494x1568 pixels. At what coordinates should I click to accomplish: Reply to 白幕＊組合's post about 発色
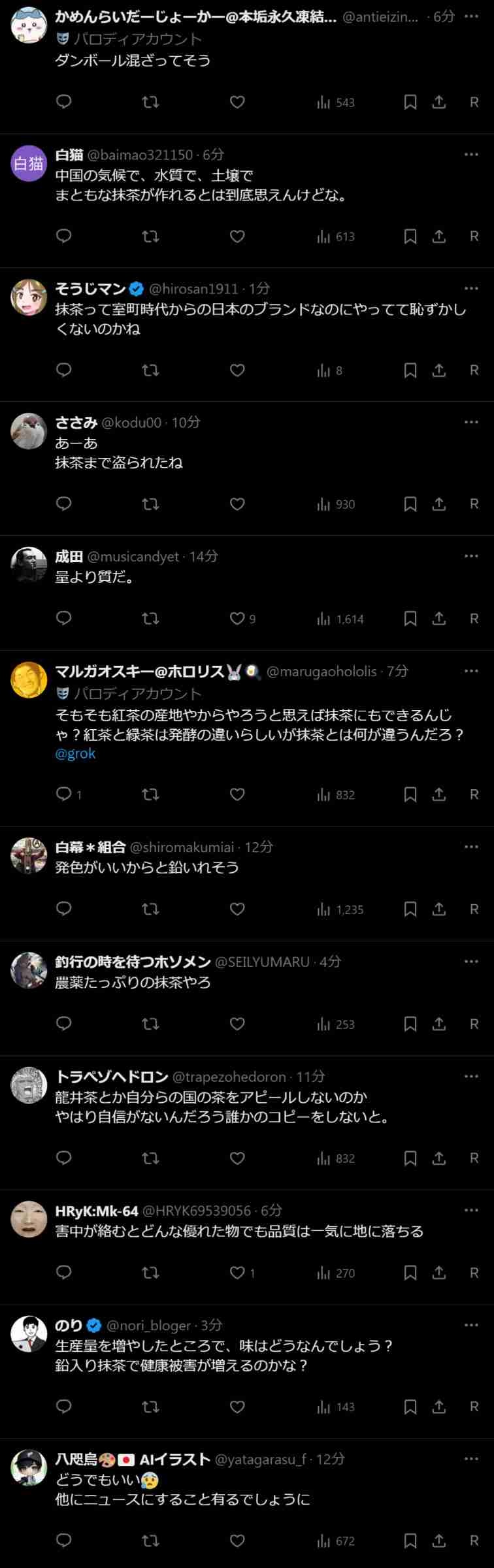click(x=64, y=909)
